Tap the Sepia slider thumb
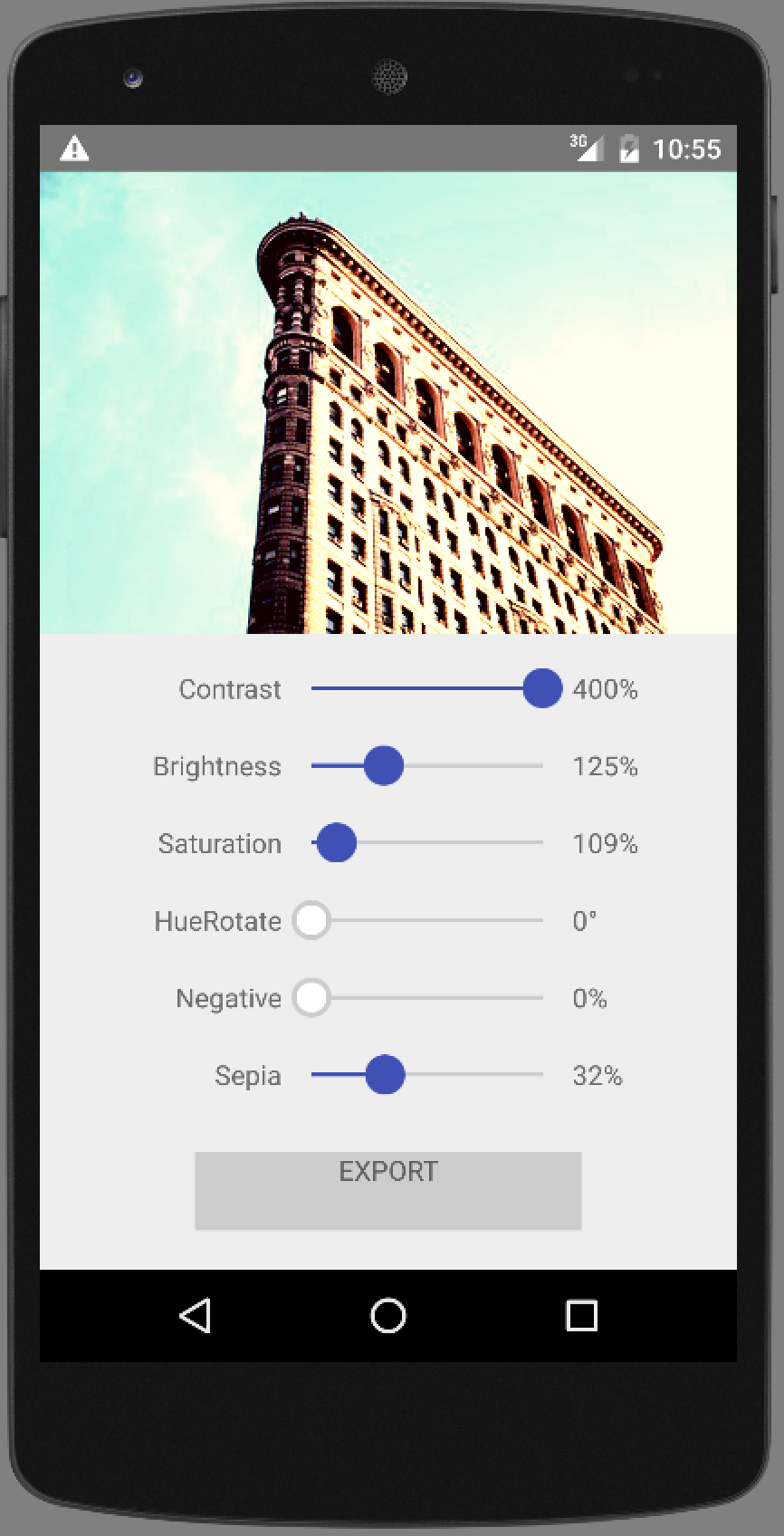784x1536 pixels. click(385, 1075)
